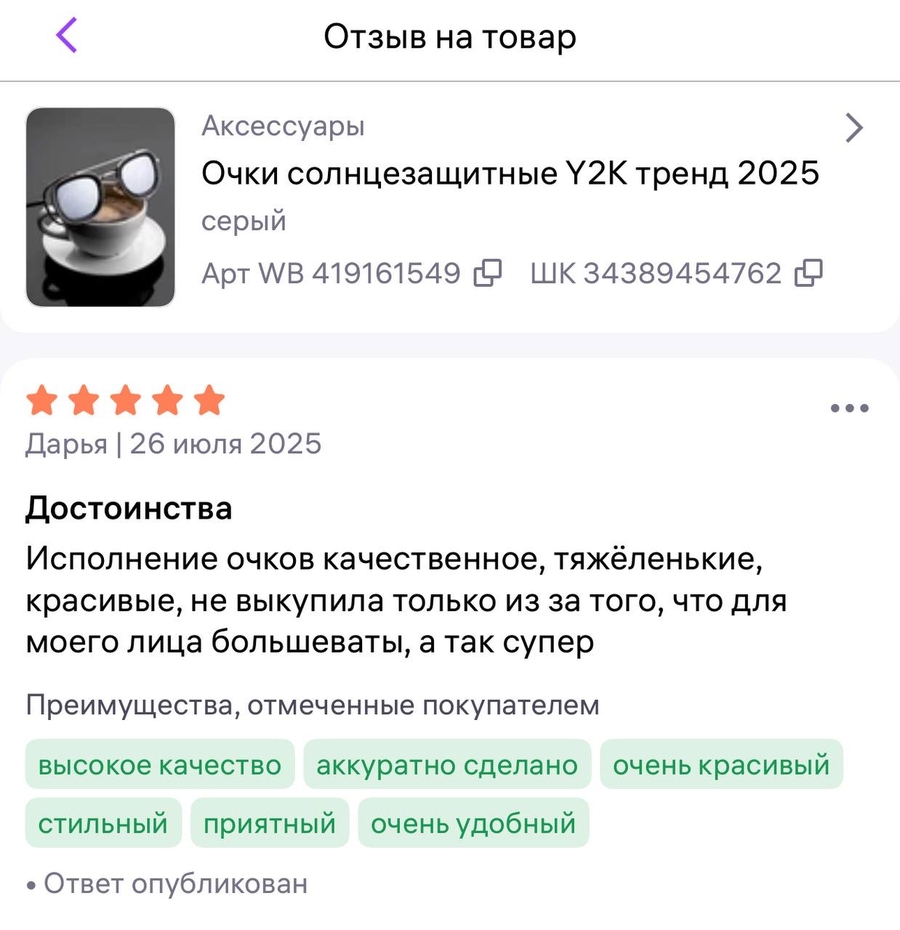This screenshot has width=900, height=930.
Task: Copy the Арт WB article number
Action: pyautogui.click(x=487, y=273)
